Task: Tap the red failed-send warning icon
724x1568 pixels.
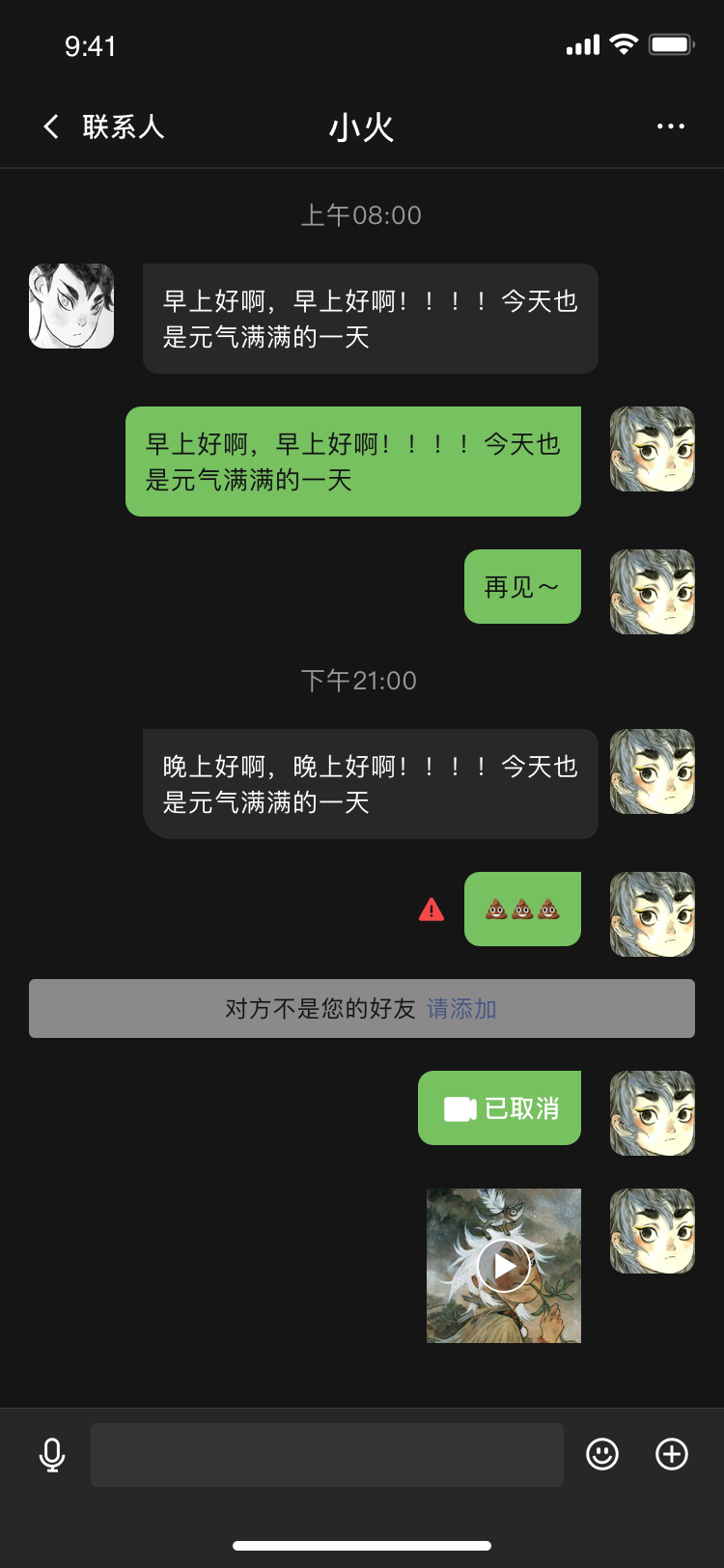Action: (x=432, y=910)
